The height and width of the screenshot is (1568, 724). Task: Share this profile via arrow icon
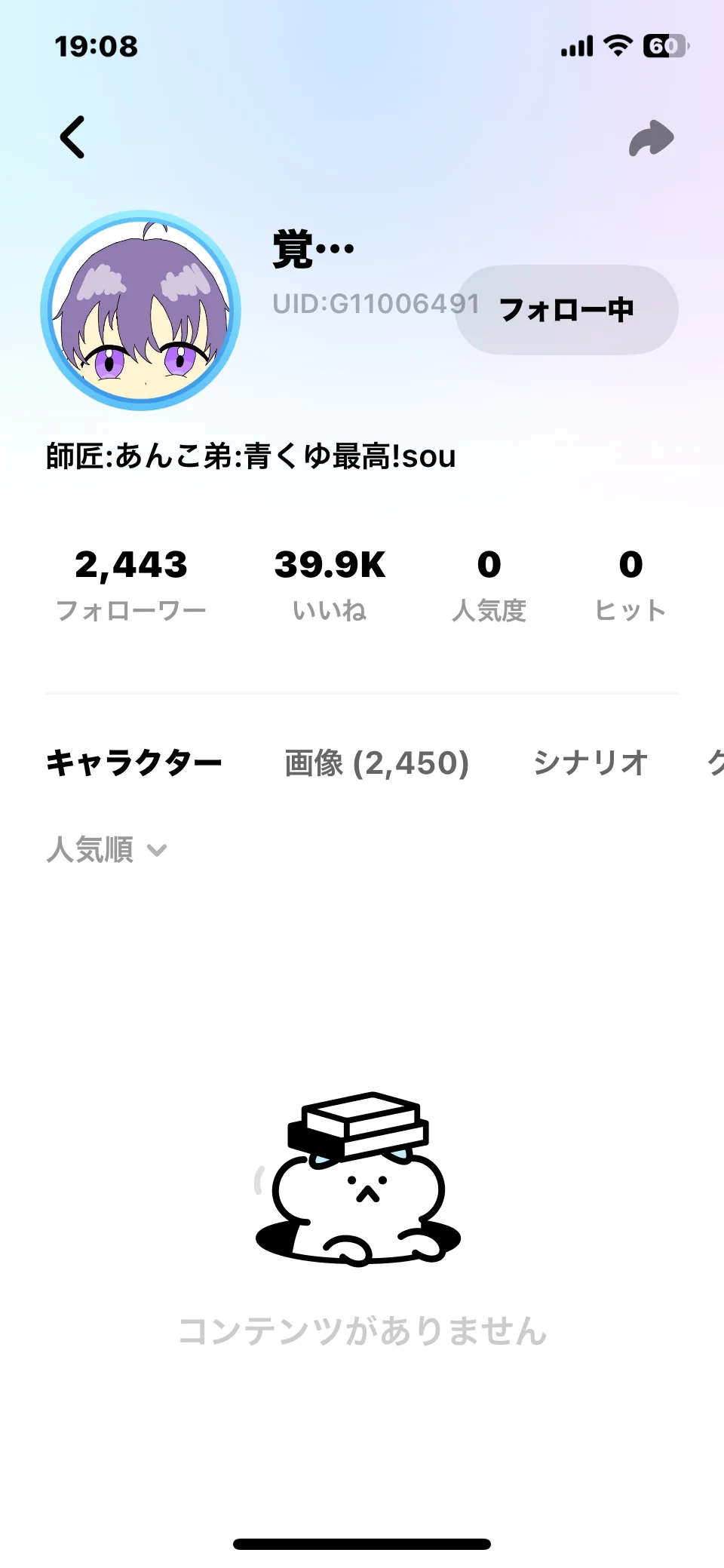click(651, 138)
